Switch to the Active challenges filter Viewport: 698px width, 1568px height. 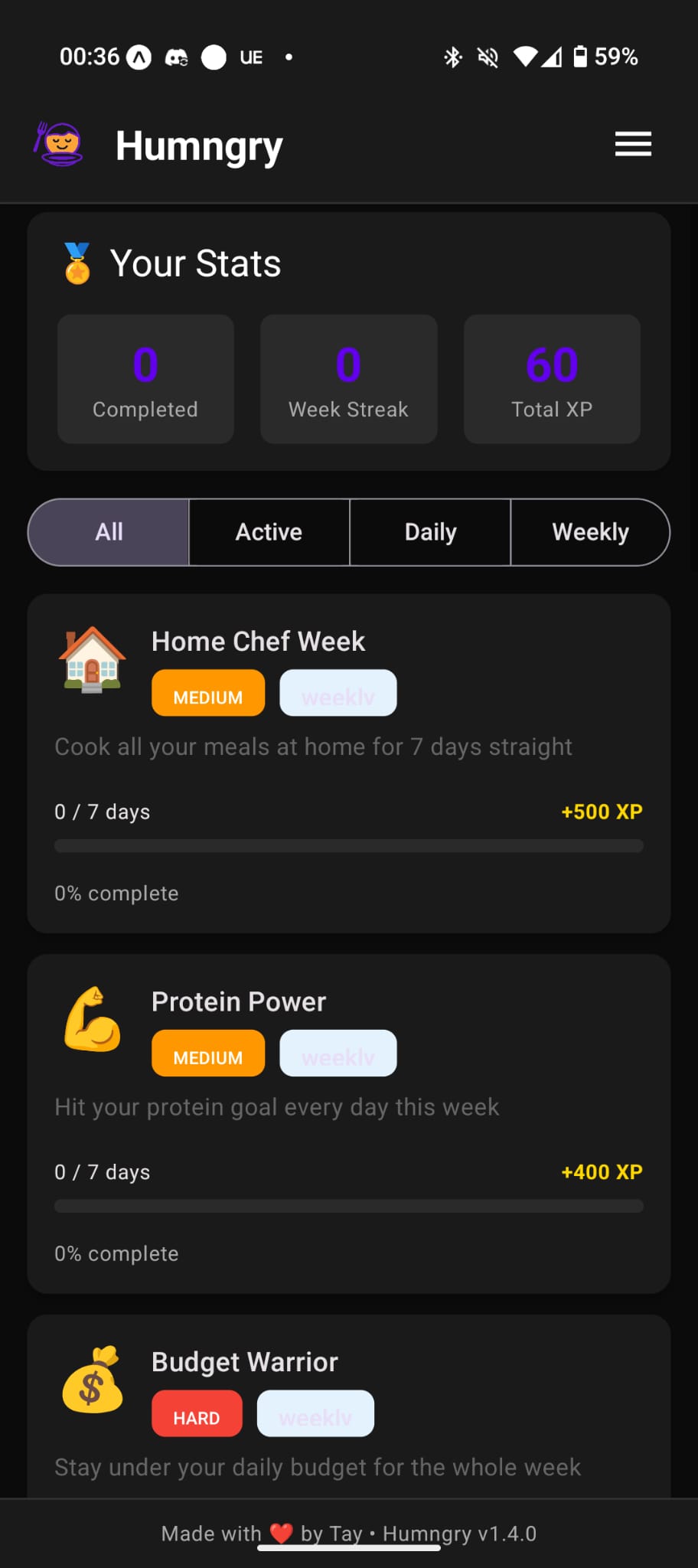click(x=269, y=532)
